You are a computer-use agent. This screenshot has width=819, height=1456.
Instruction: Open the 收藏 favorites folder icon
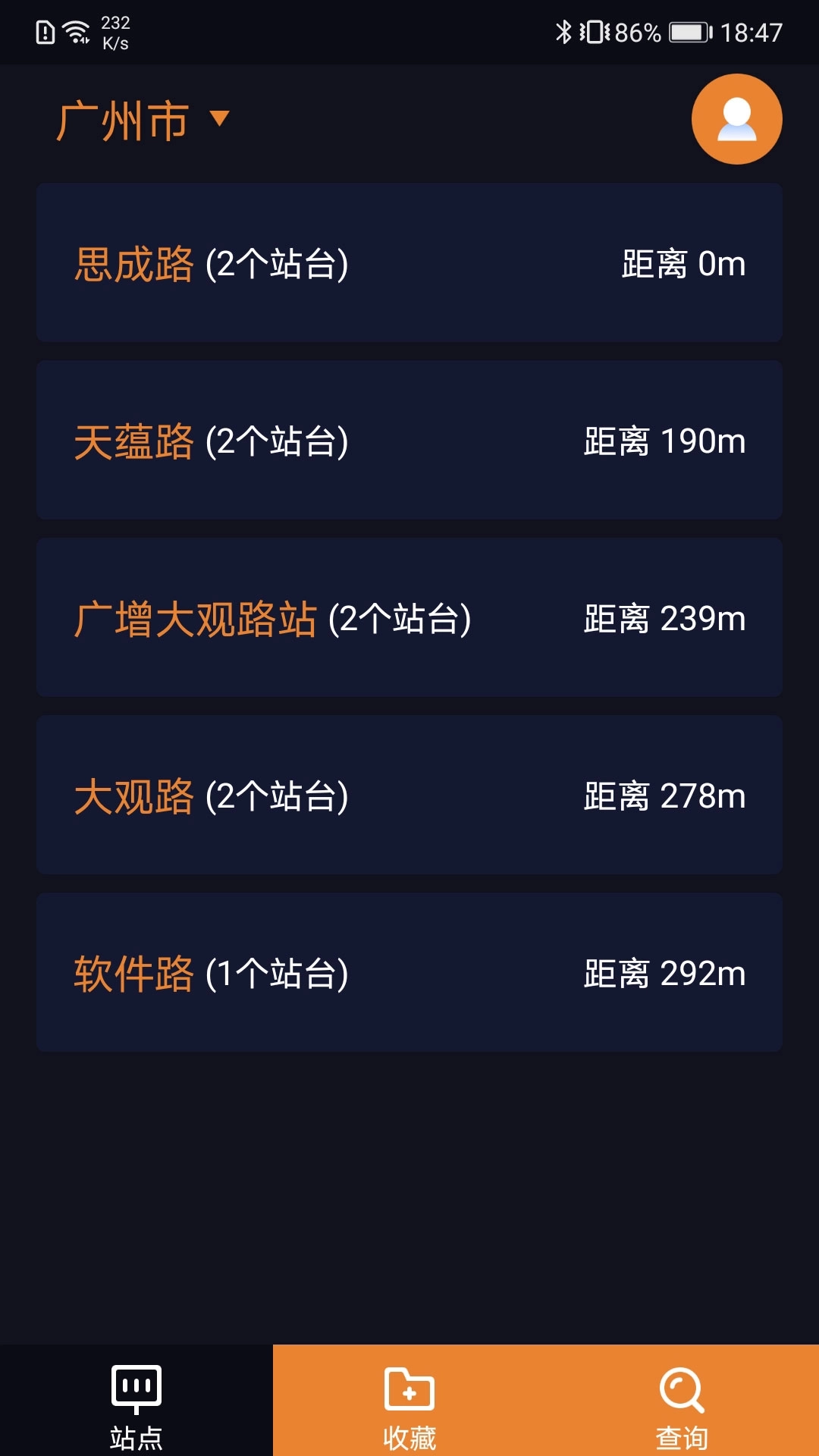tap(408, 1390)
